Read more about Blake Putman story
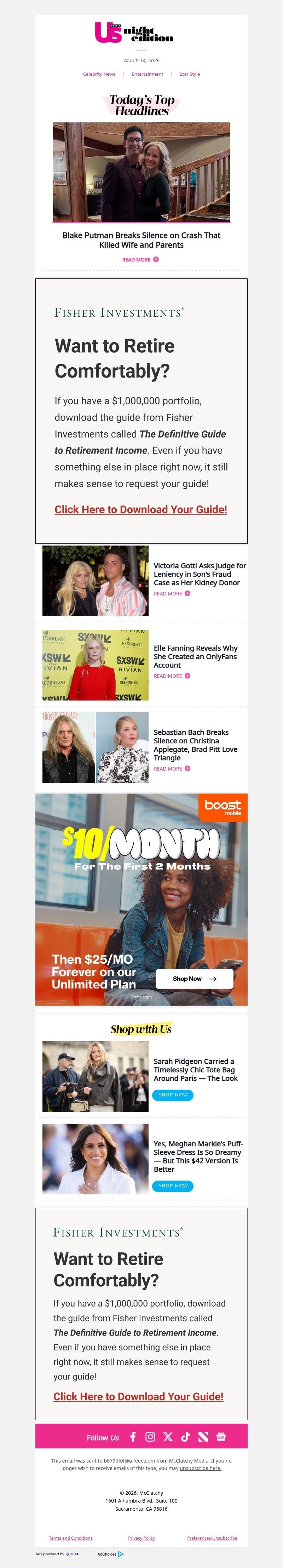The height and width of the screenshot is (1568, 283). point(140,259)
